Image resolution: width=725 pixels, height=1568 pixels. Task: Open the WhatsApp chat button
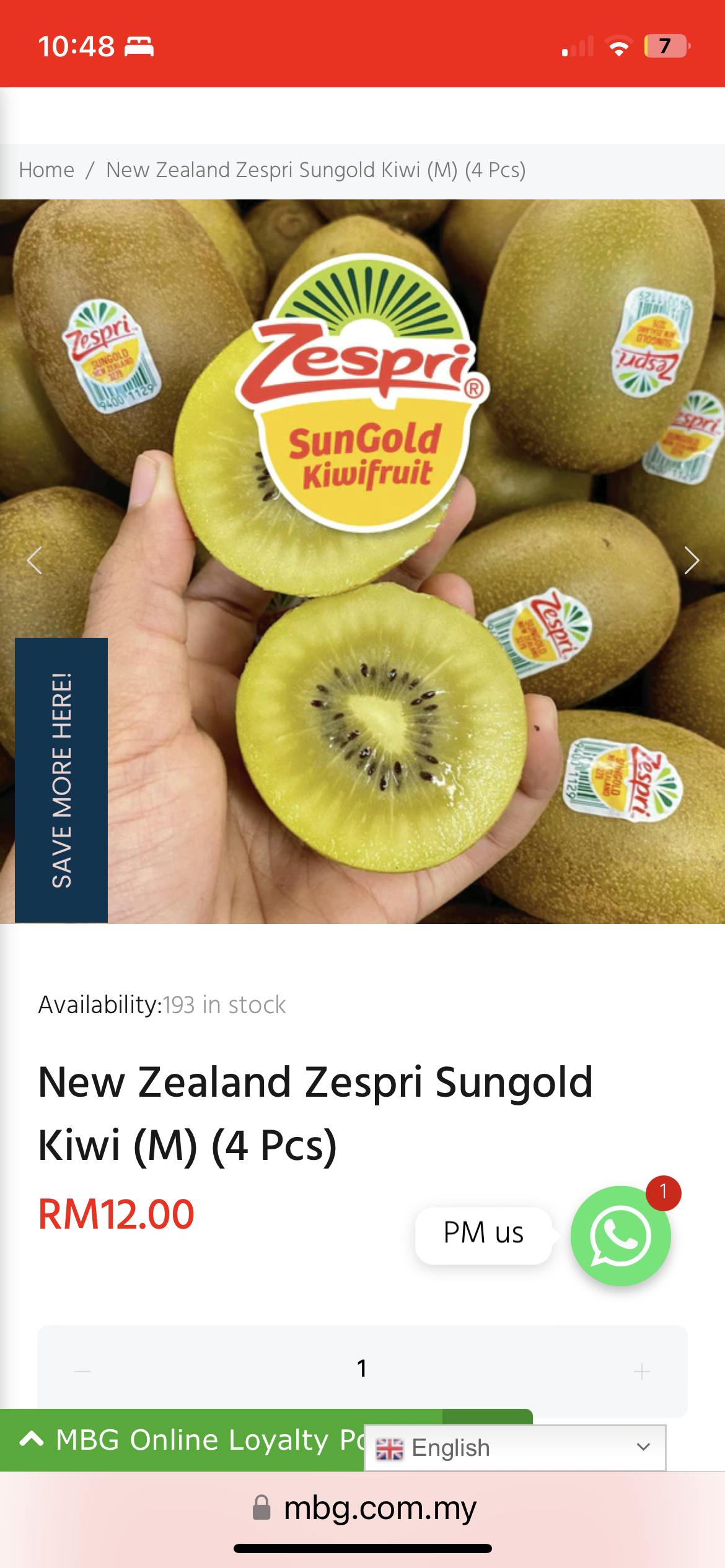(x=620, y=1235)
